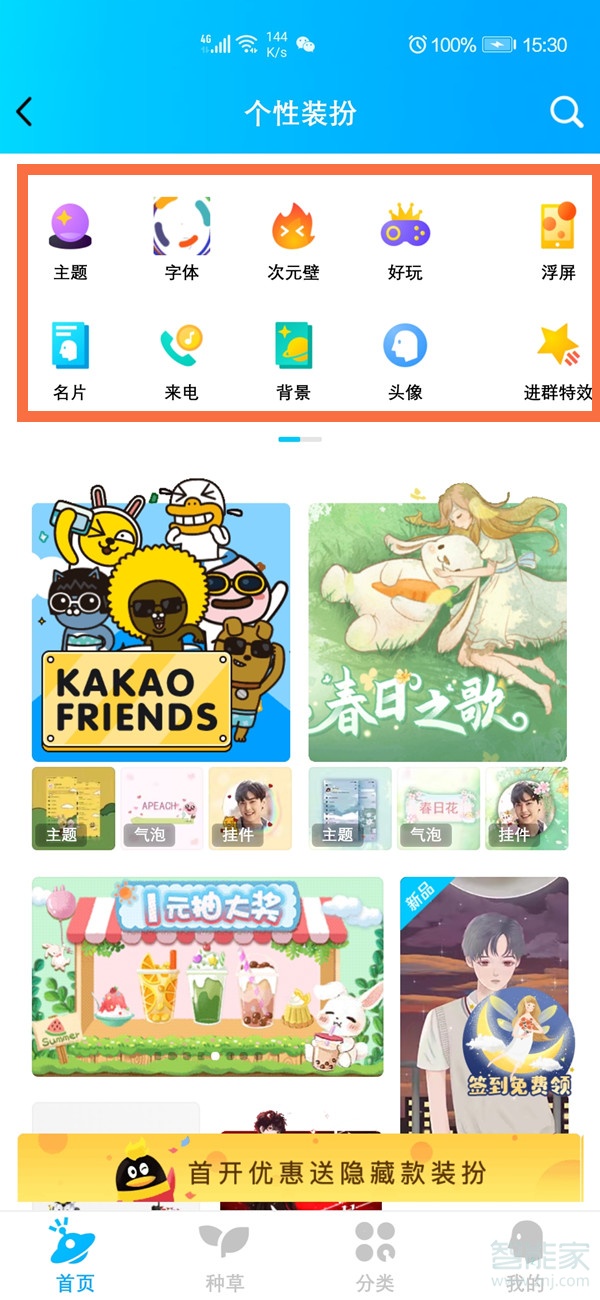Image resolution: width=600 pixels, height=1300 pixels.
Task: Open the 进群特效 category
Action: click(558, 360)
